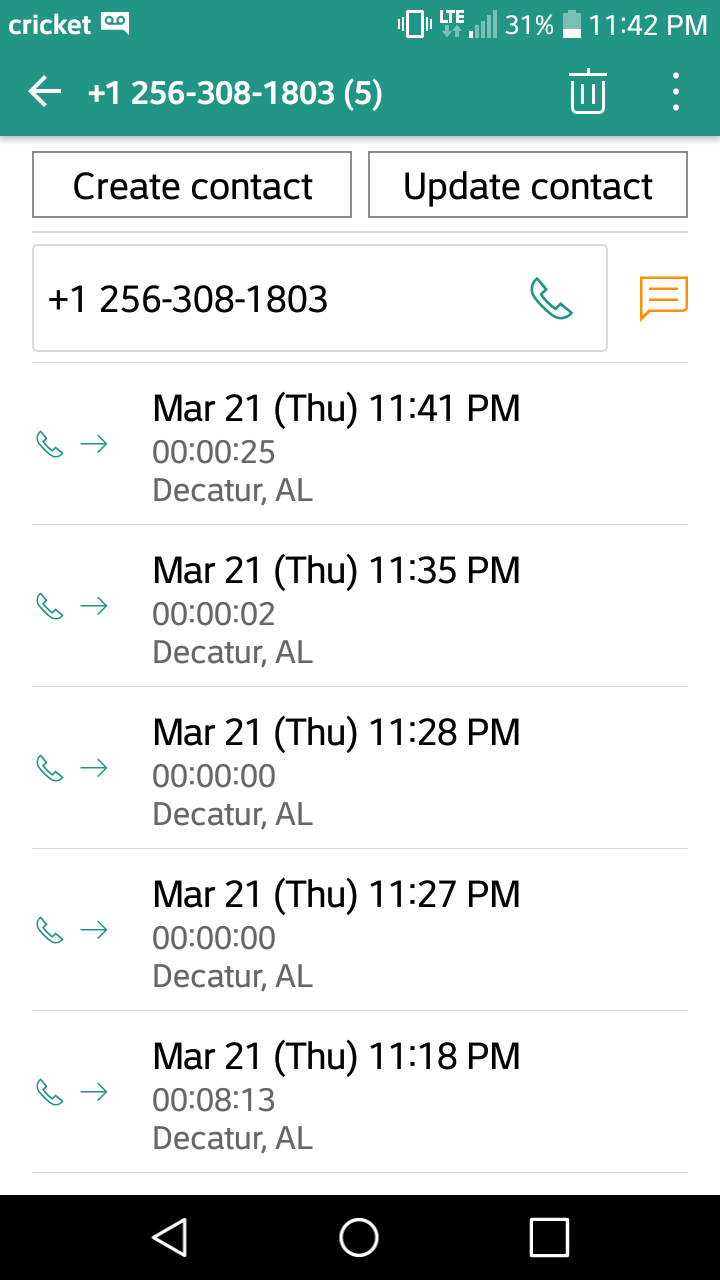Go back from call details
720x1280 pixels.
tap(45, 93)
